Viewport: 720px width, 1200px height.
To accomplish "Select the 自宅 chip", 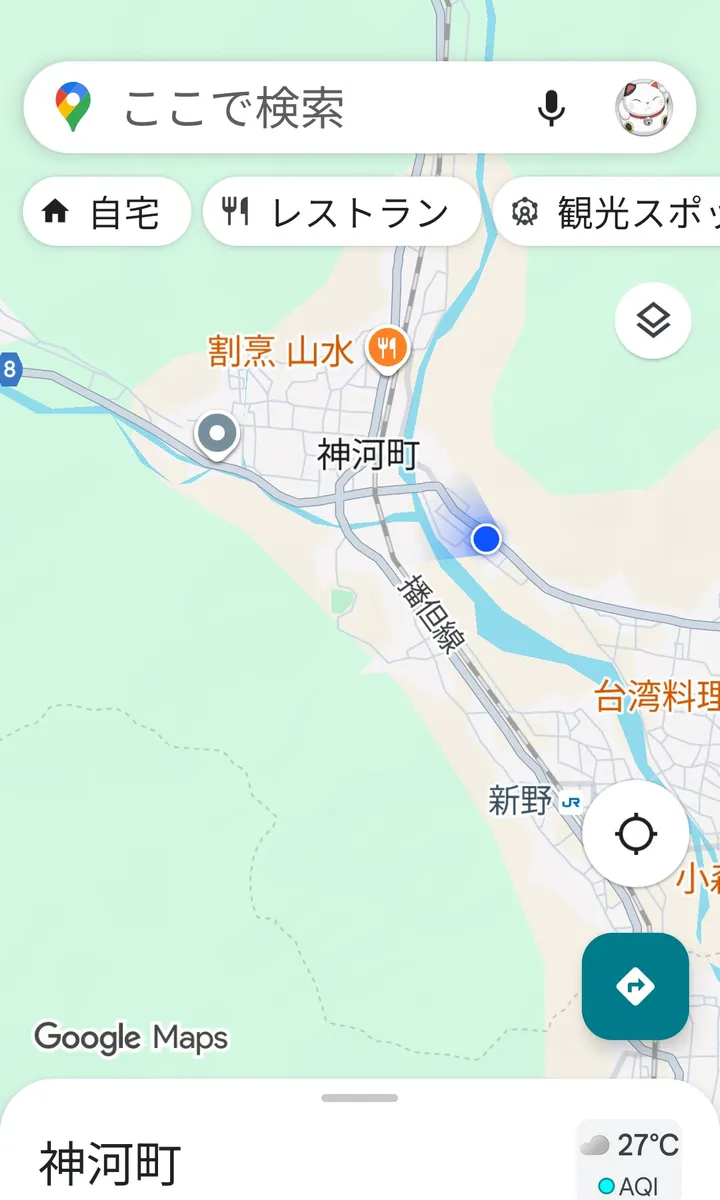I will (106, 212).
